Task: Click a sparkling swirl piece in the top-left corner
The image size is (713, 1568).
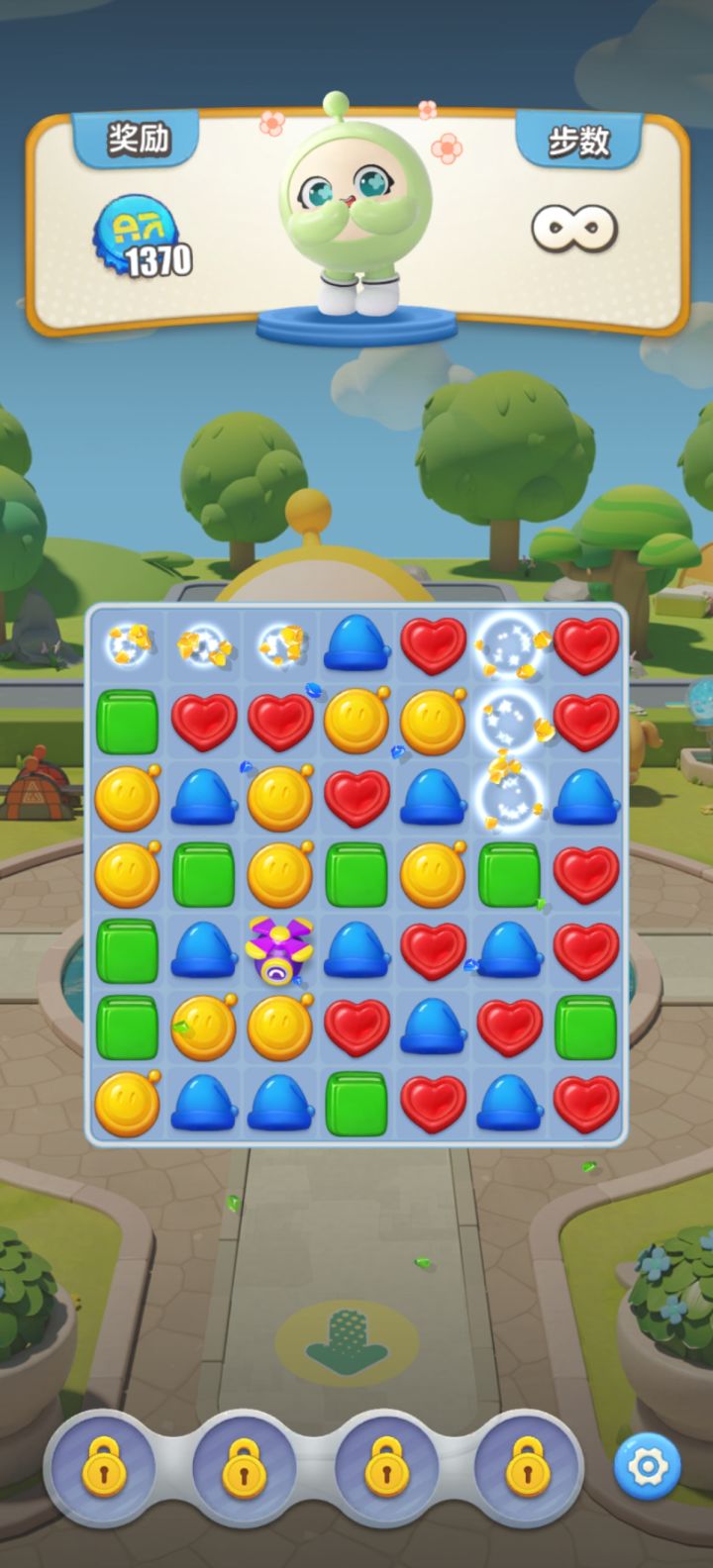Action: tap(127, 643)
